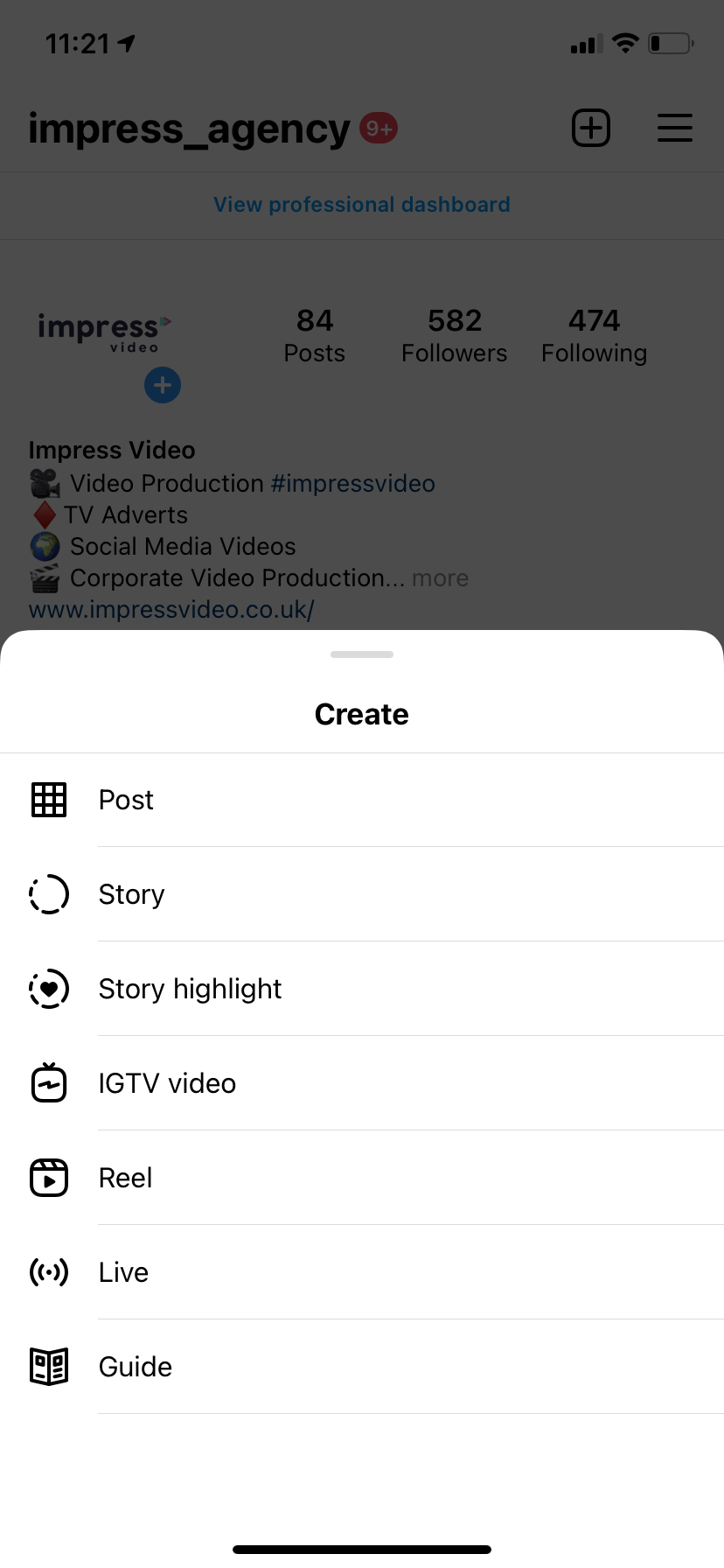Create a new Reel
This screenshot has width=724, height=1568.
pyautogui.click(x=362, y=1178)
